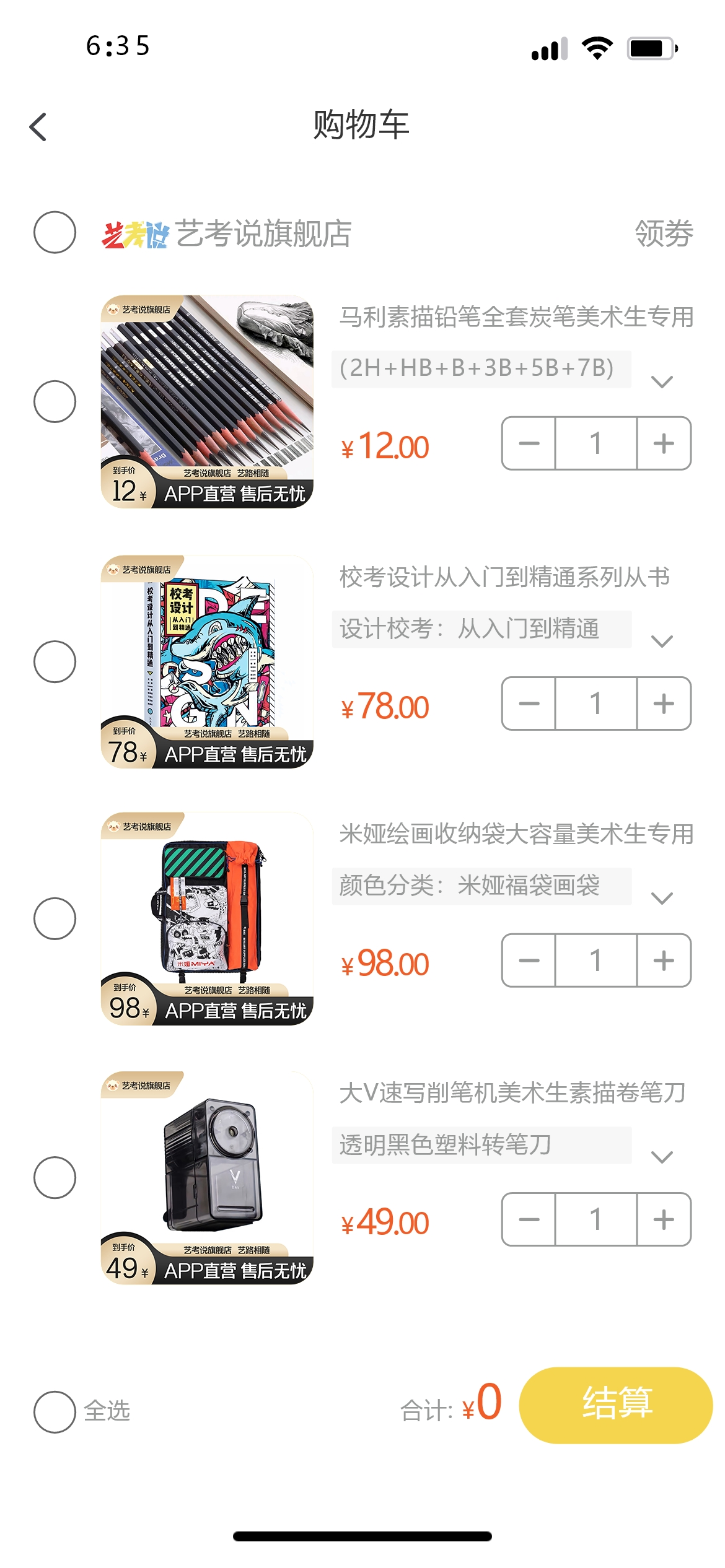Increase quantity of 马利素描铅笔

(664, 443)
